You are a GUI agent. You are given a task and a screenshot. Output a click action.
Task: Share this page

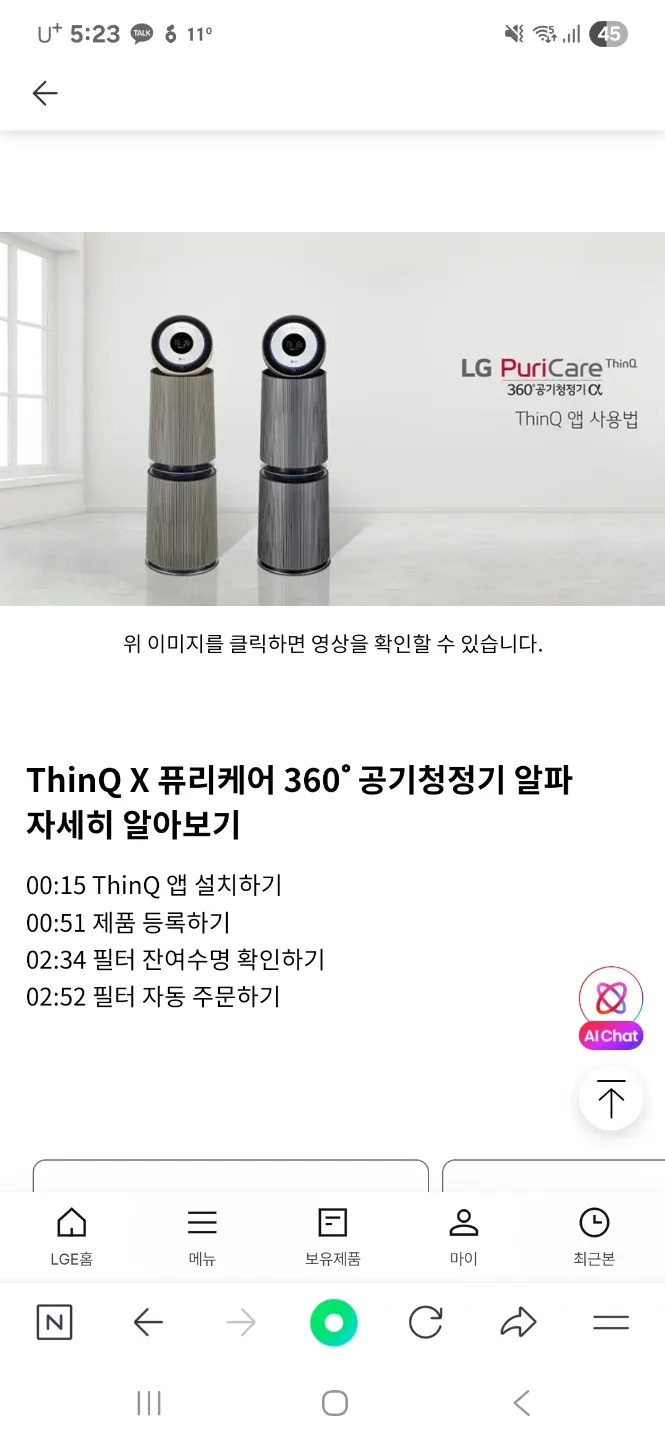pos(518,1323)
